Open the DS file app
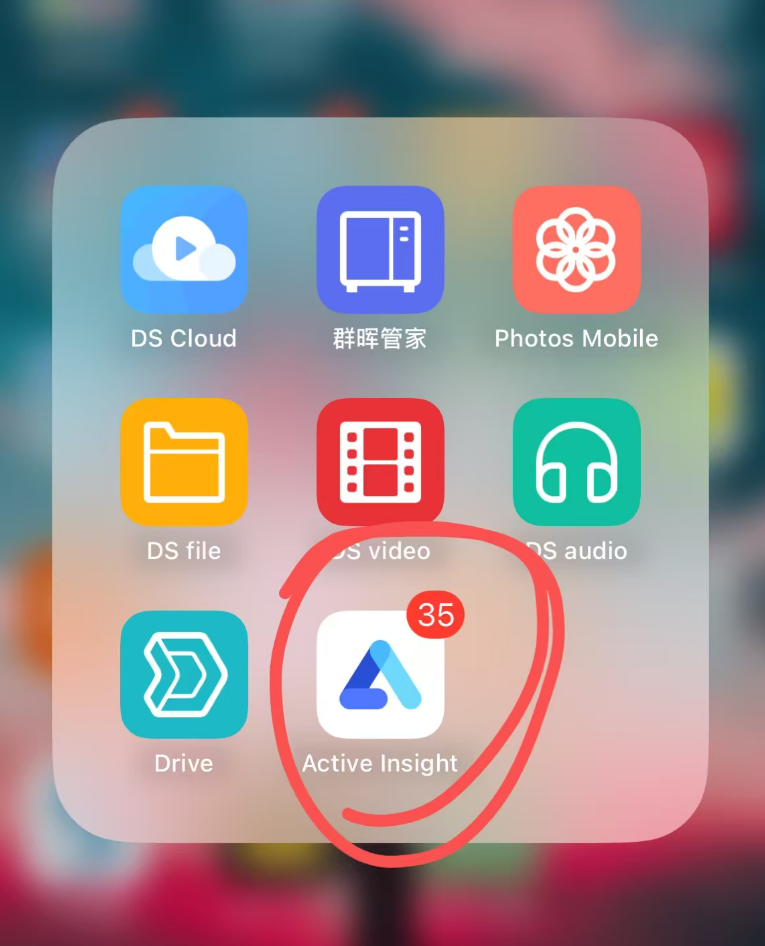Screen dimensions: 765x946 184,462
